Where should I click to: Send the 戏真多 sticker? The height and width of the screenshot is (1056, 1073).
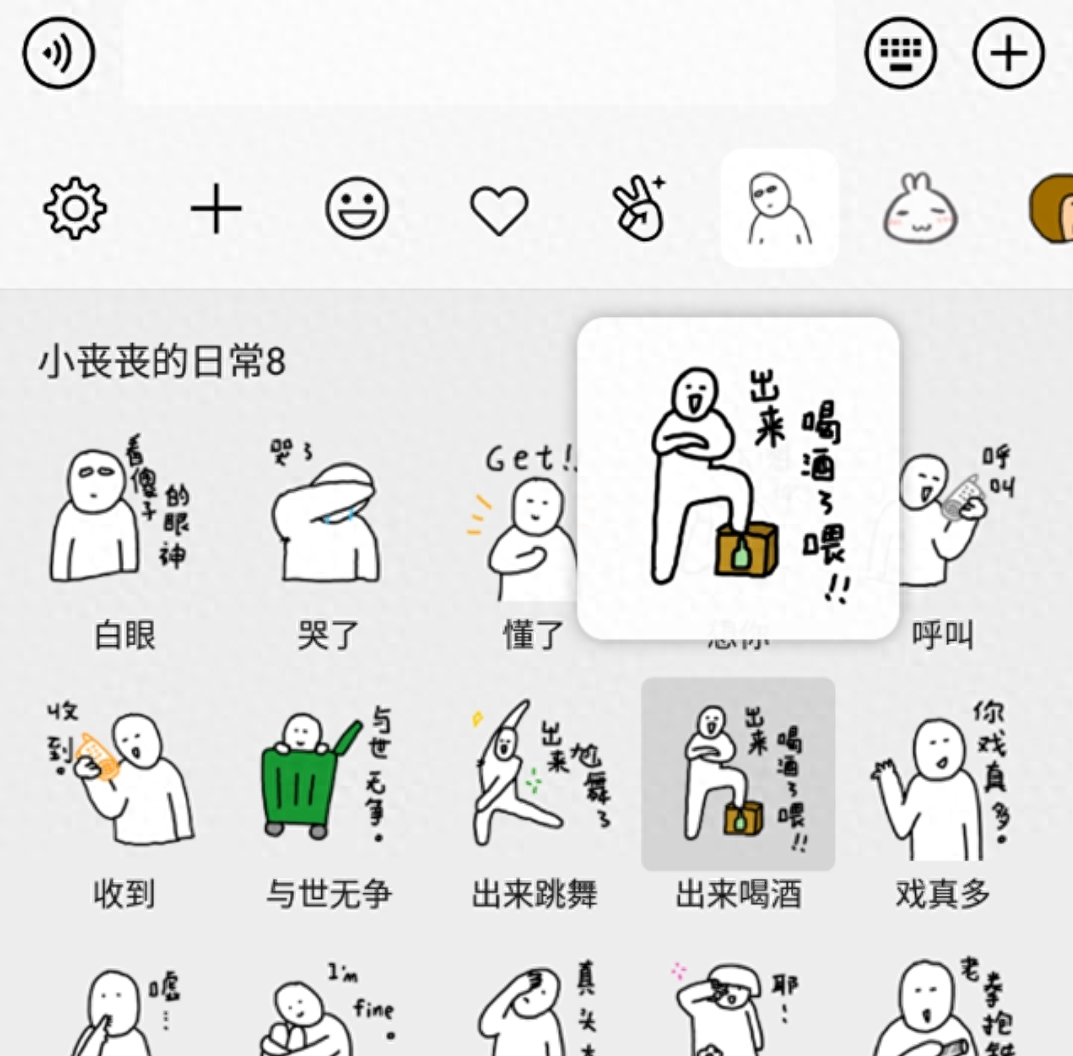coord(943,775)
